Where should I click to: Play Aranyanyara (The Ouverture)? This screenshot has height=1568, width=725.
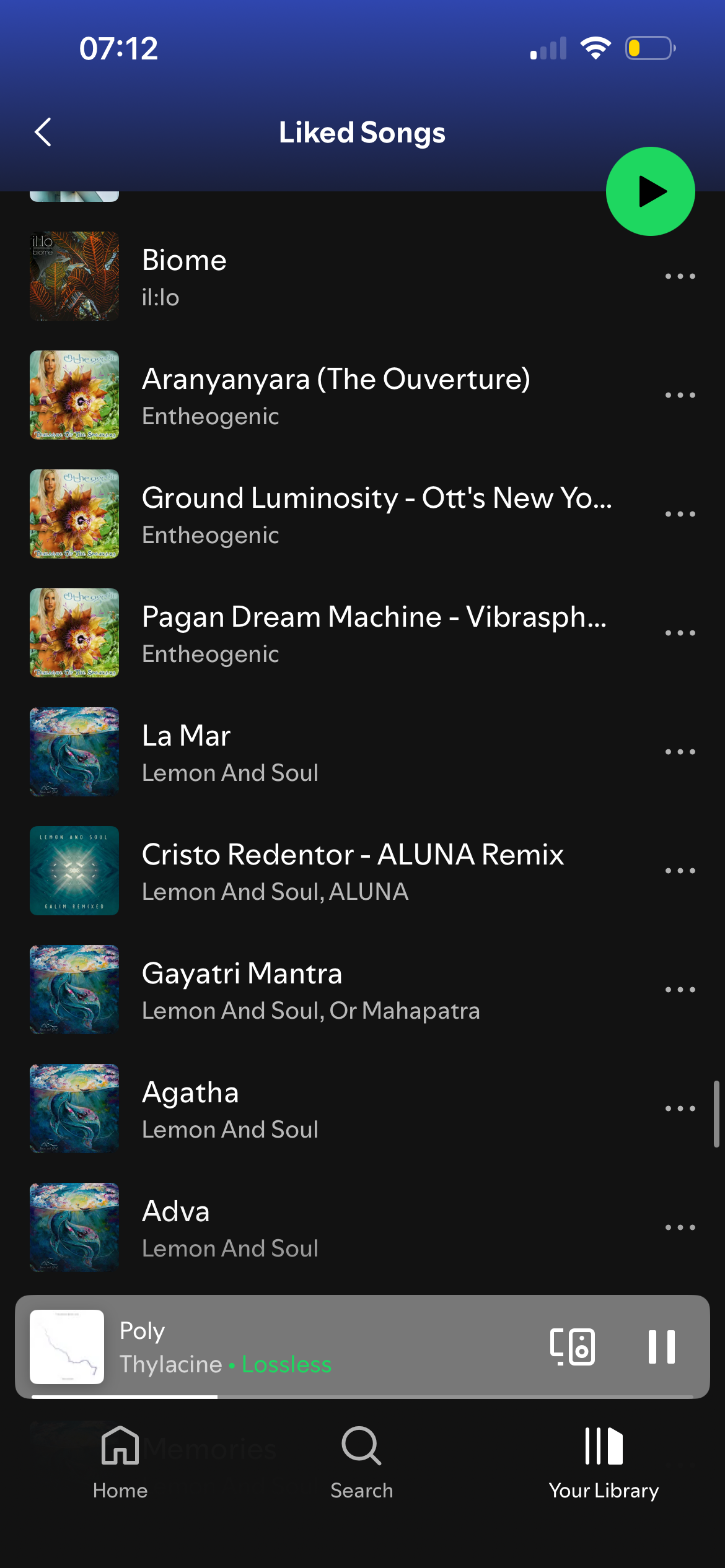coord(335,395)
